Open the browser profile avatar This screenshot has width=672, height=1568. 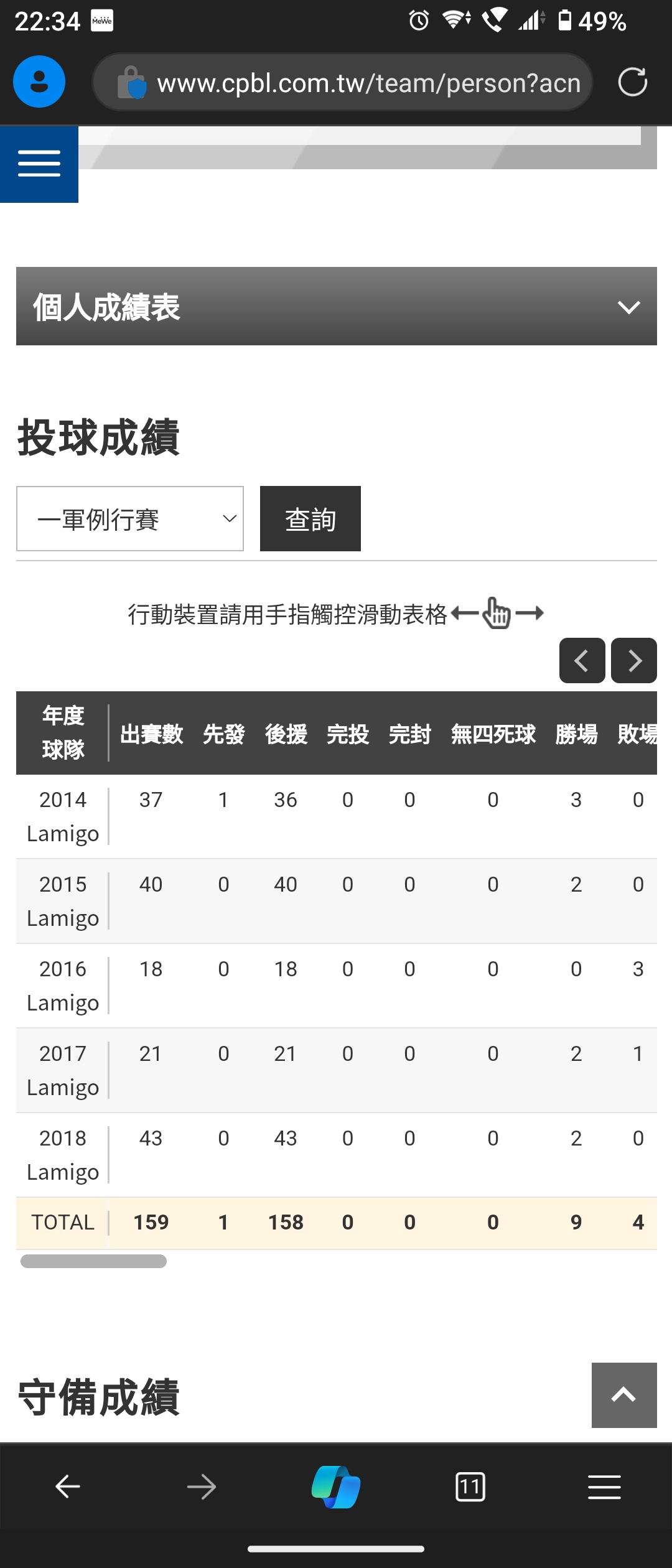click(x=39, y=82)
